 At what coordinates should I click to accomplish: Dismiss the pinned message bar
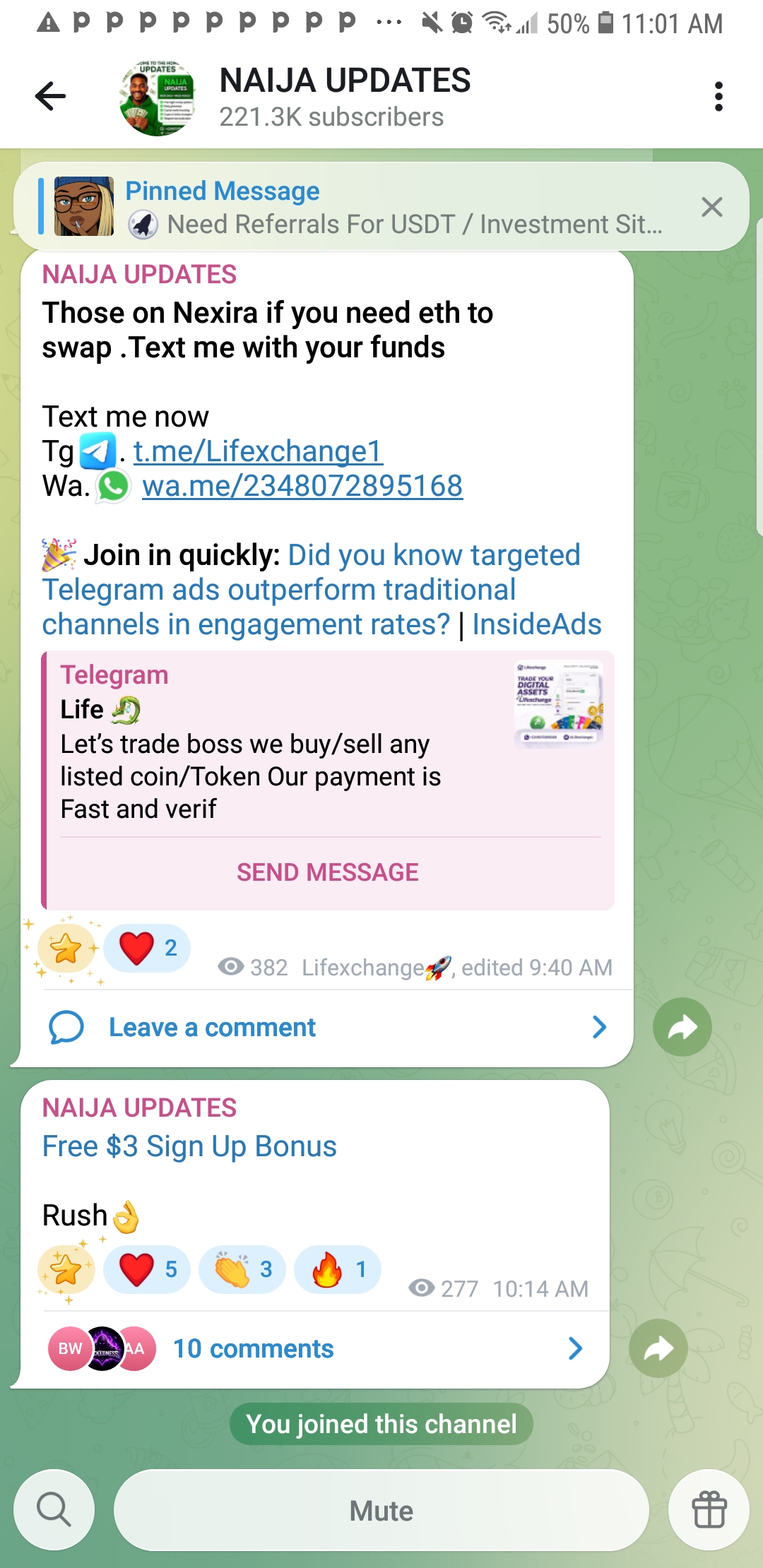[711, 207]
